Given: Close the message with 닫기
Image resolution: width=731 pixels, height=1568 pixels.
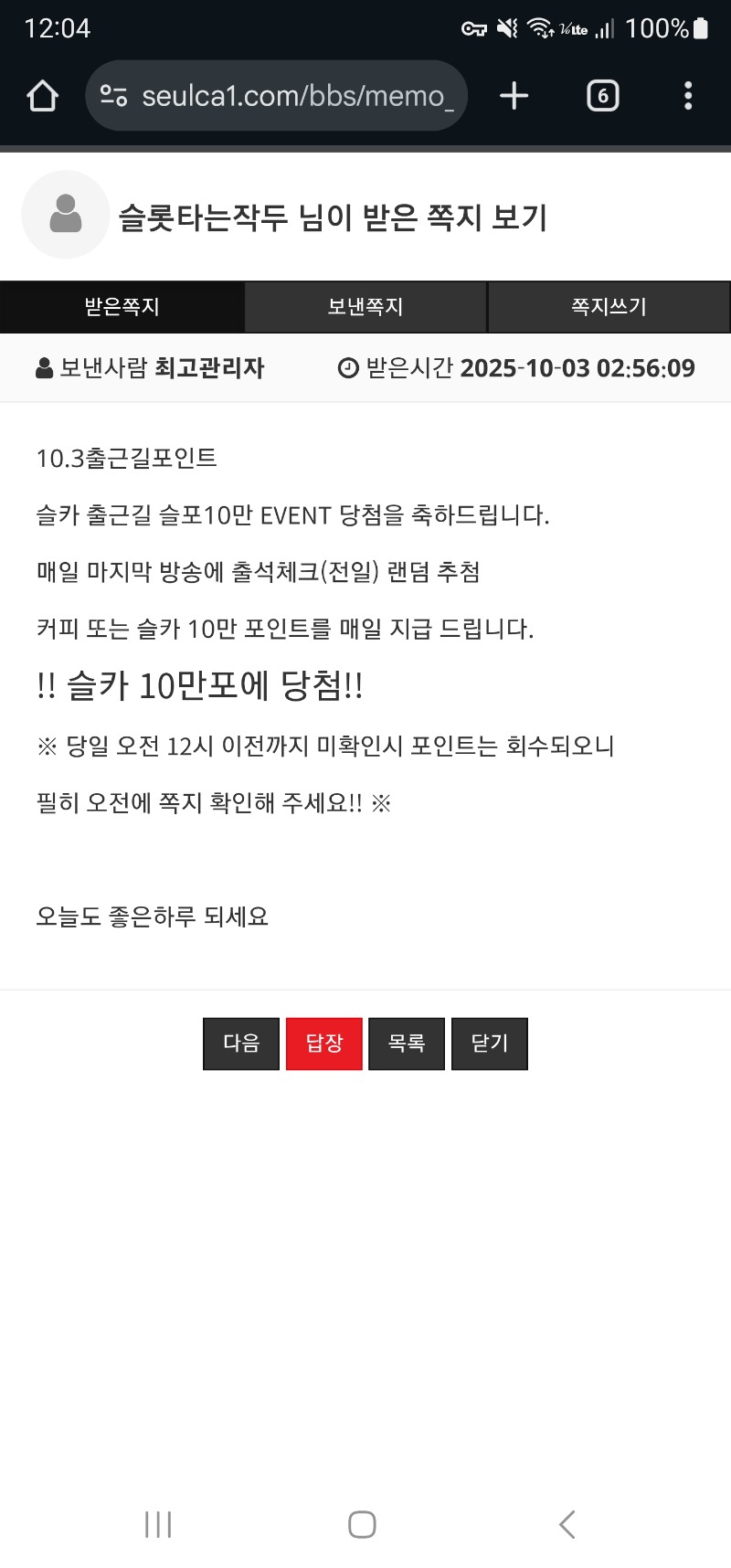Looking at the screenshot, I should pyautogui.click(x=490, y=1044).
